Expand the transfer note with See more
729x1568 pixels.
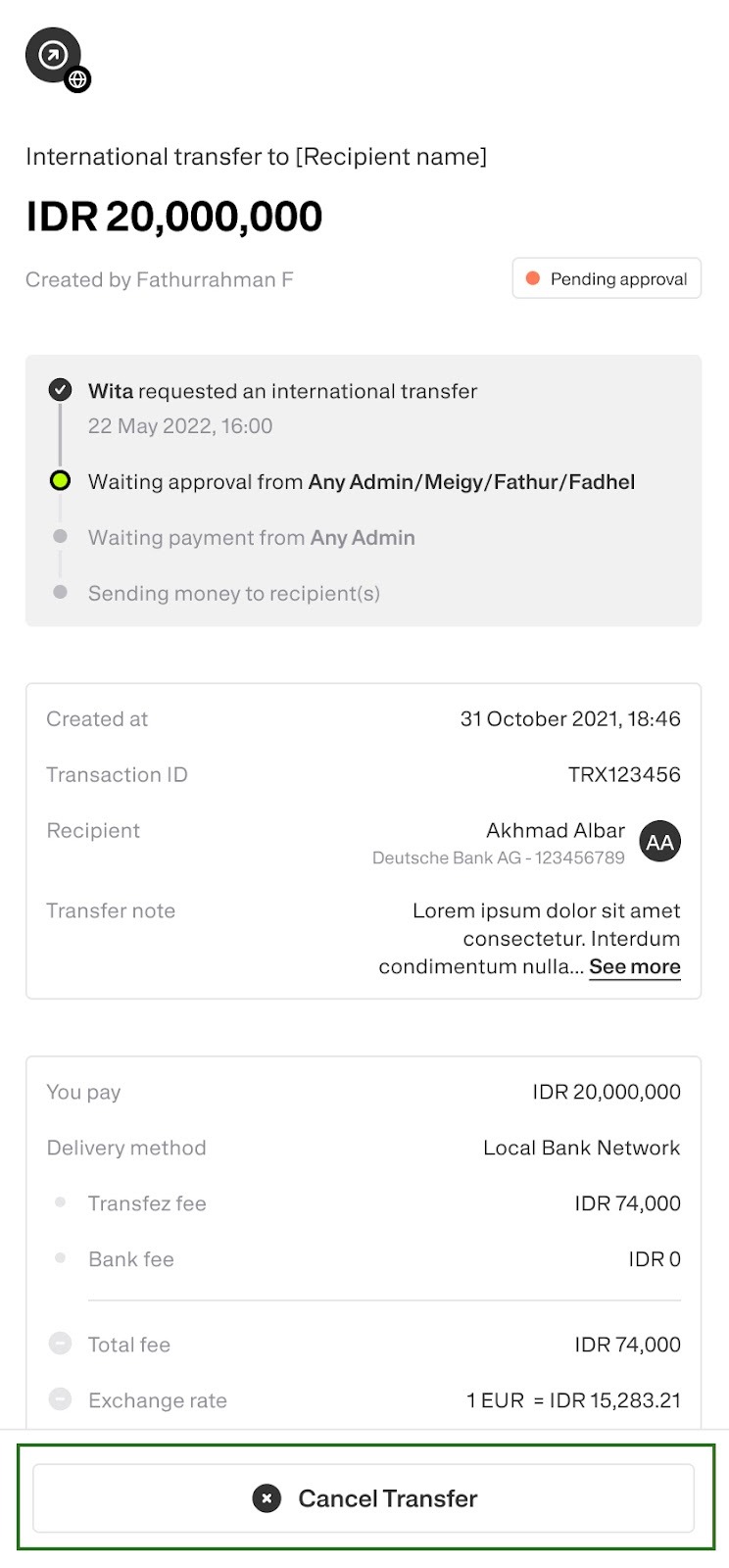(x=635, y=966)
